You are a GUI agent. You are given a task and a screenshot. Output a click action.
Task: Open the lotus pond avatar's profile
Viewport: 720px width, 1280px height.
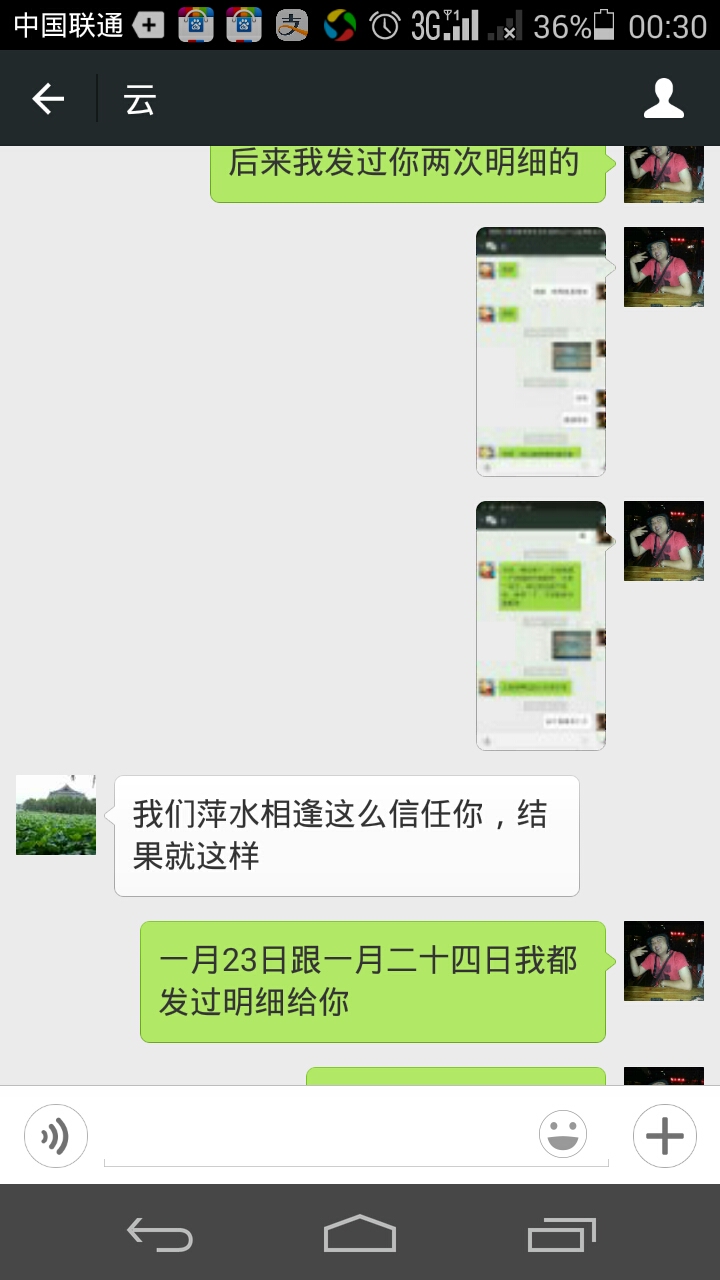[56, 815]
